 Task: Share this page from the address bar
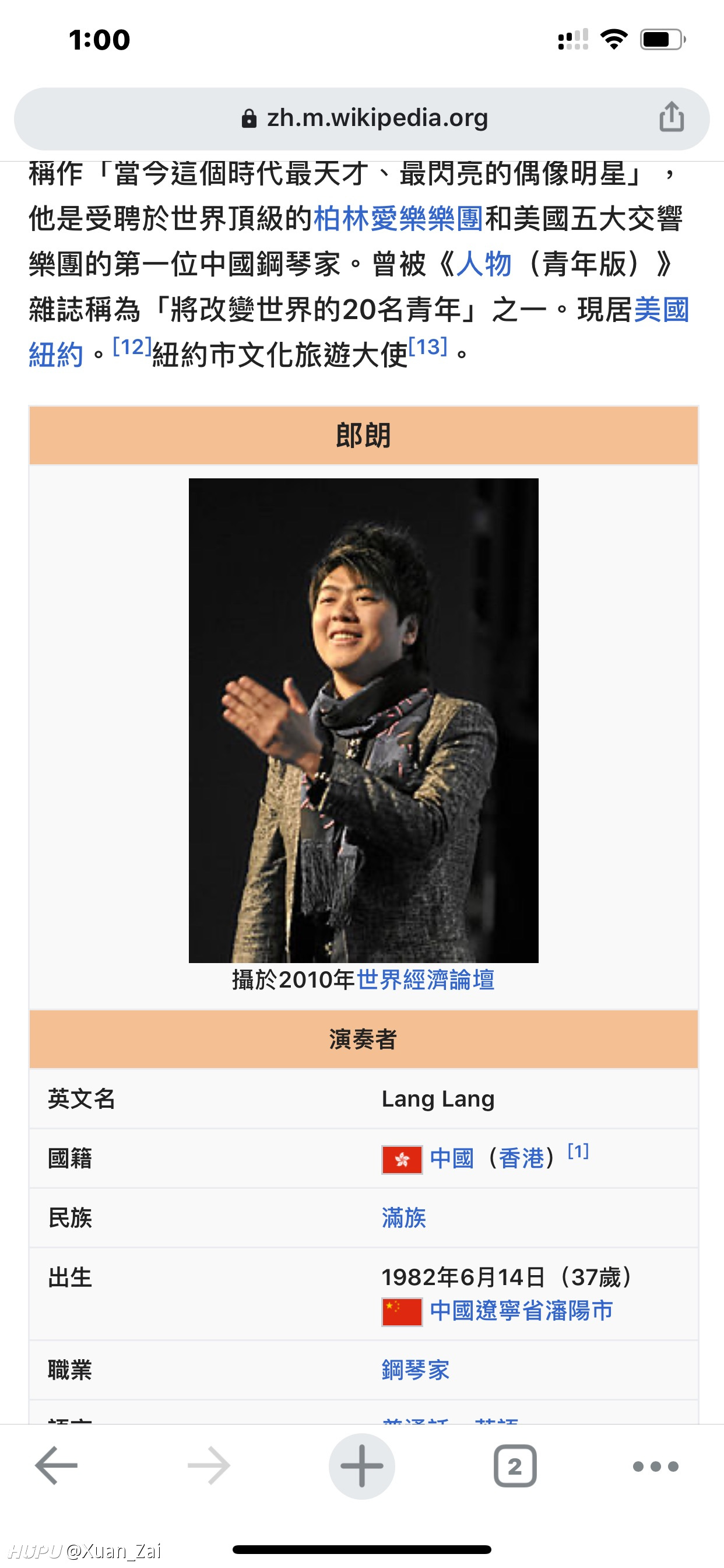(x=672, y=117)
